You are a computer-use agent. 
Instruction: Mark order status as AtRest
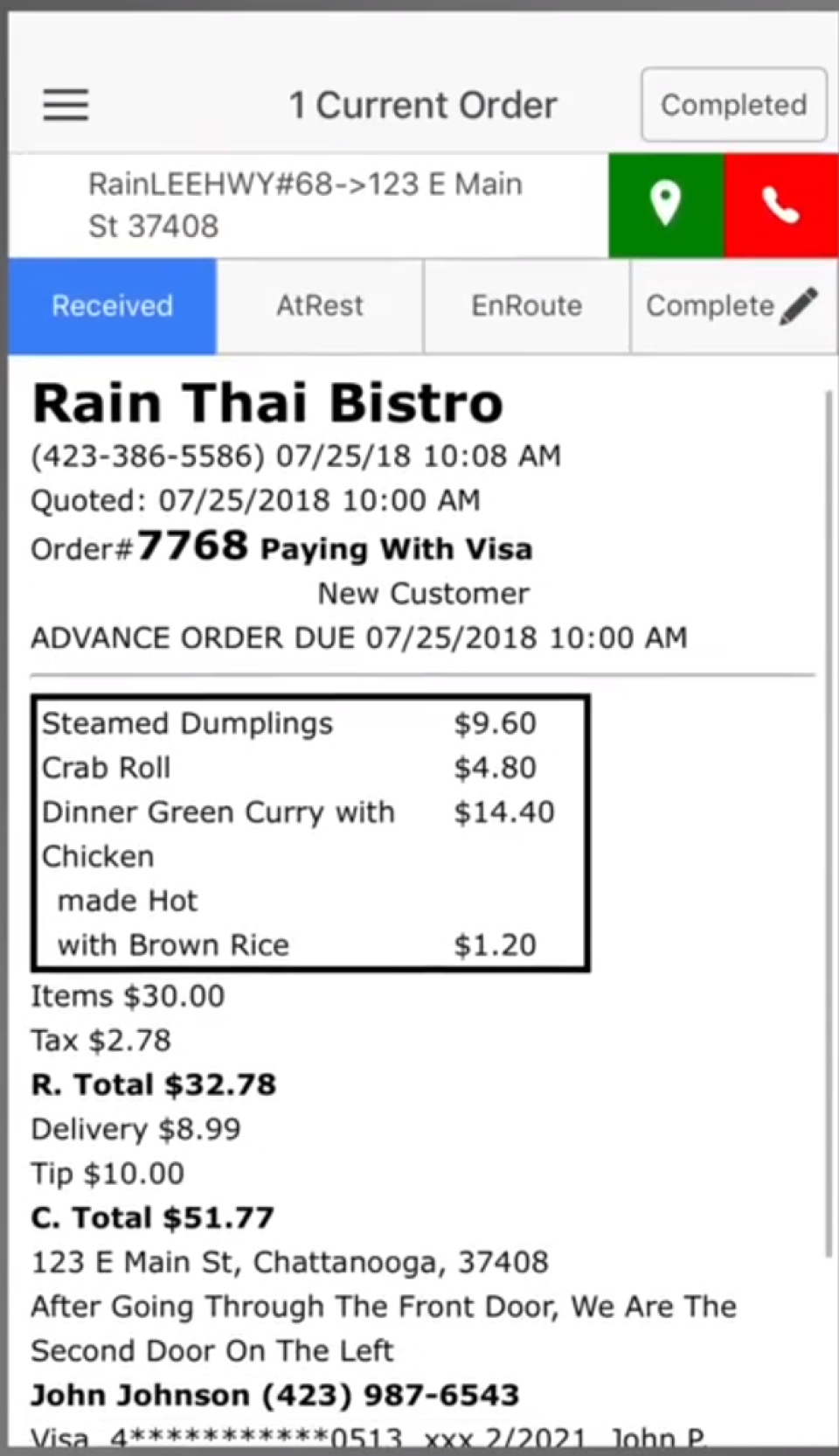(320, 306)
